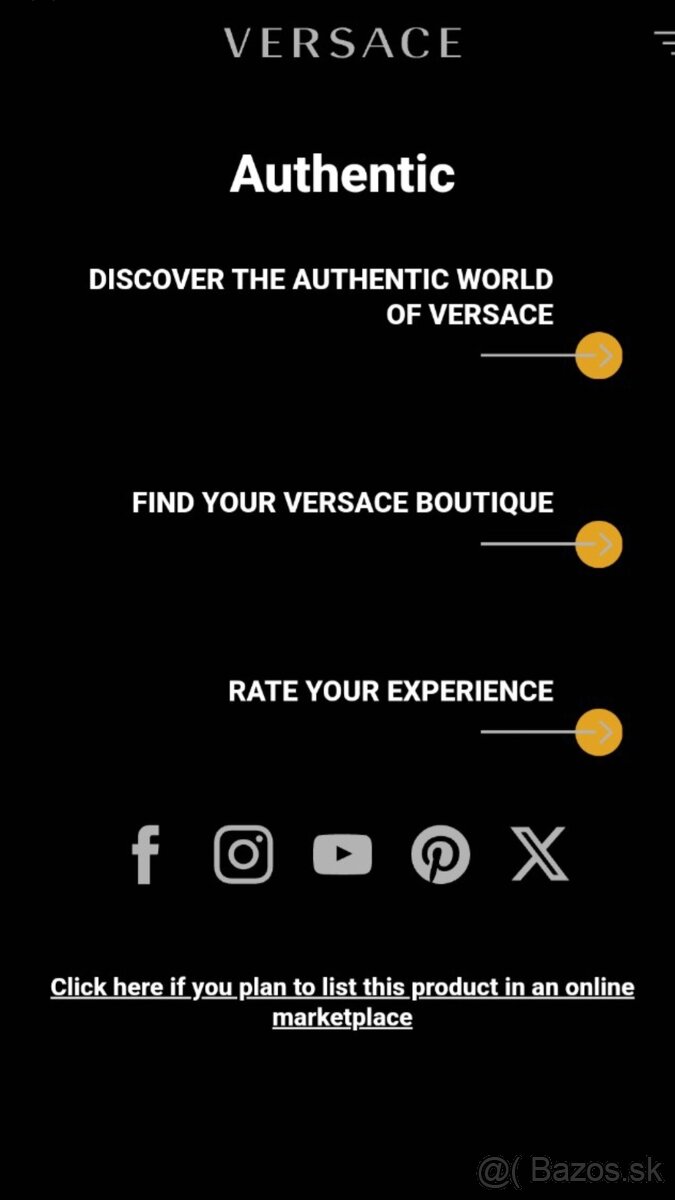
Task: Go to Versace's Pinterest profile
Action: [x=440, y=857]
